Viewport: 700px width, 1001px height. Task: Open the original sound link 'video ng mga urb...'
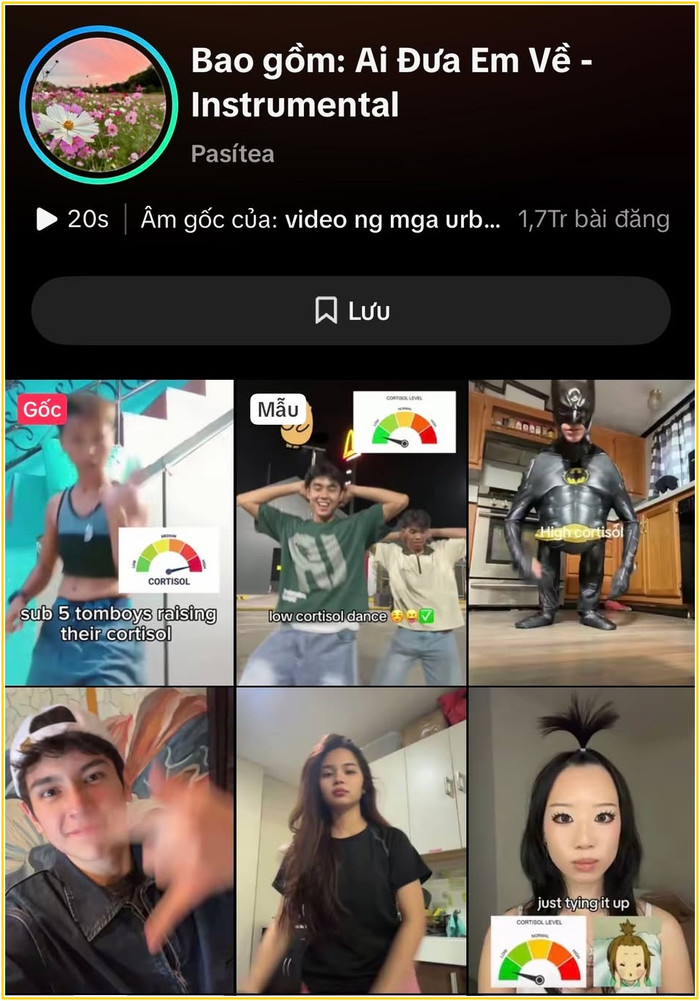(x=392, y=220)
